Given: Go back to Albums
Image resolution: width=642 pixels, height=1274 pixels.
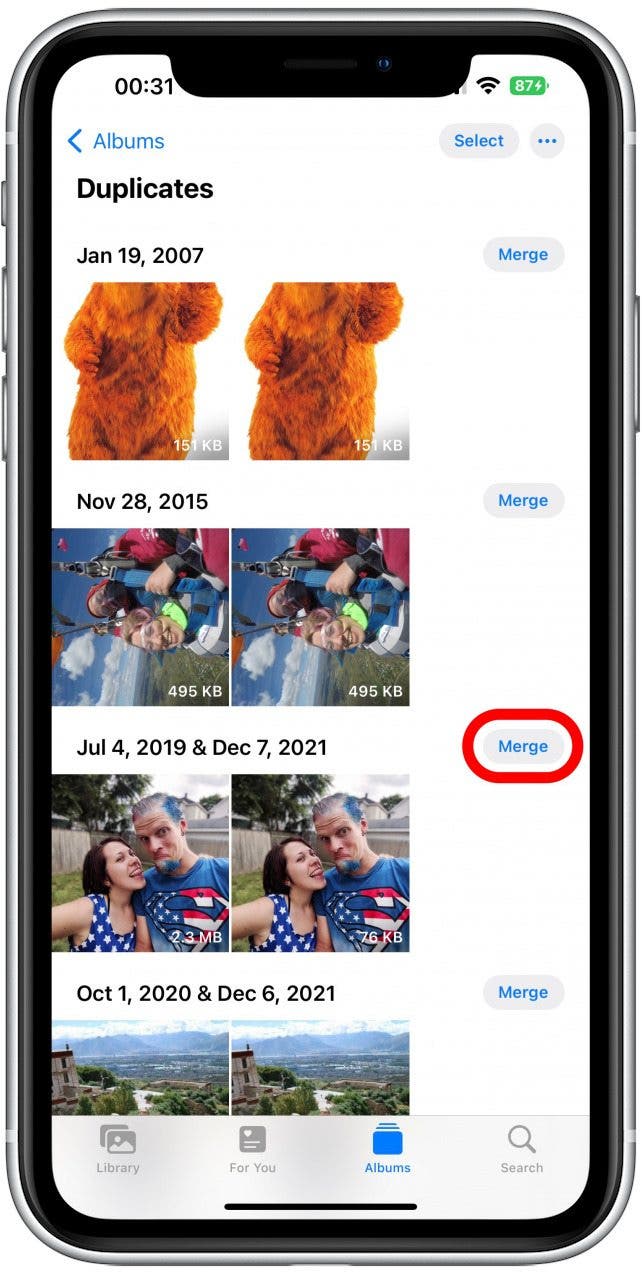Looking at the screenshot, I should (115, 141).
